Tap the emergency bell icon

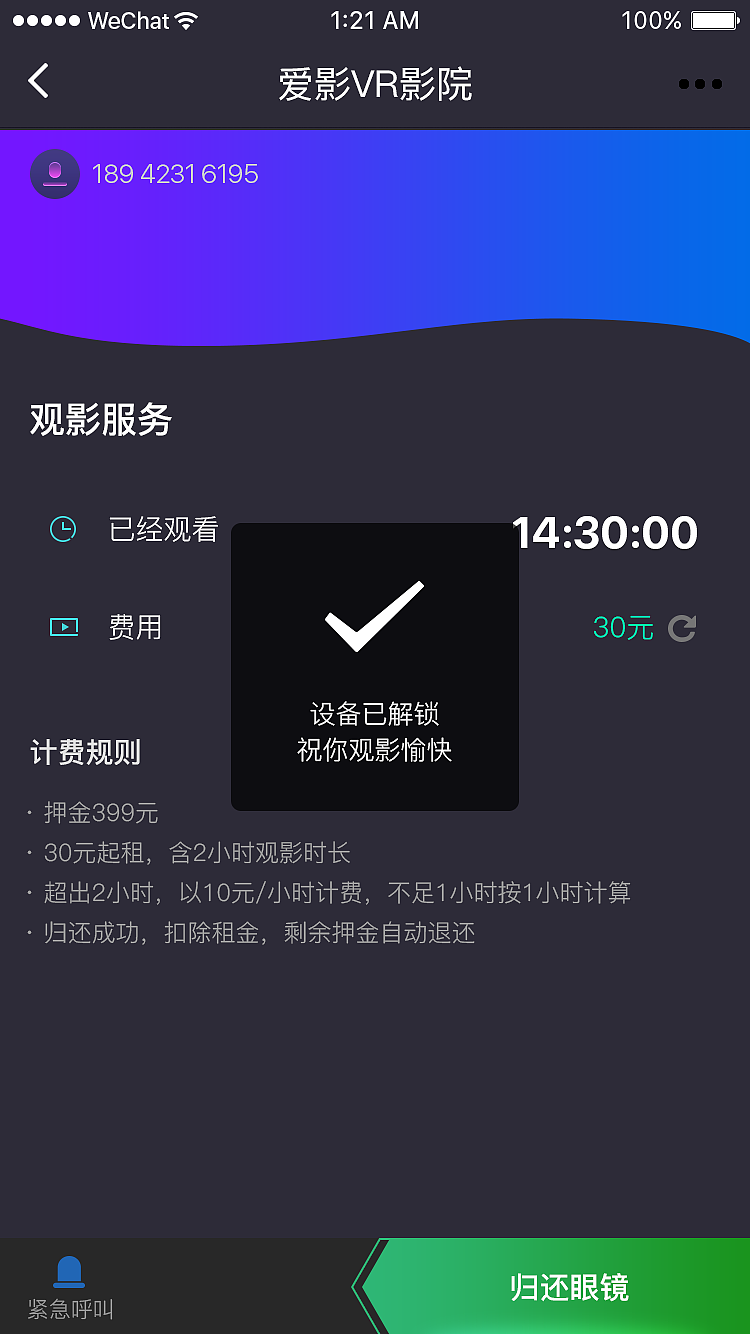[69, 1270]
